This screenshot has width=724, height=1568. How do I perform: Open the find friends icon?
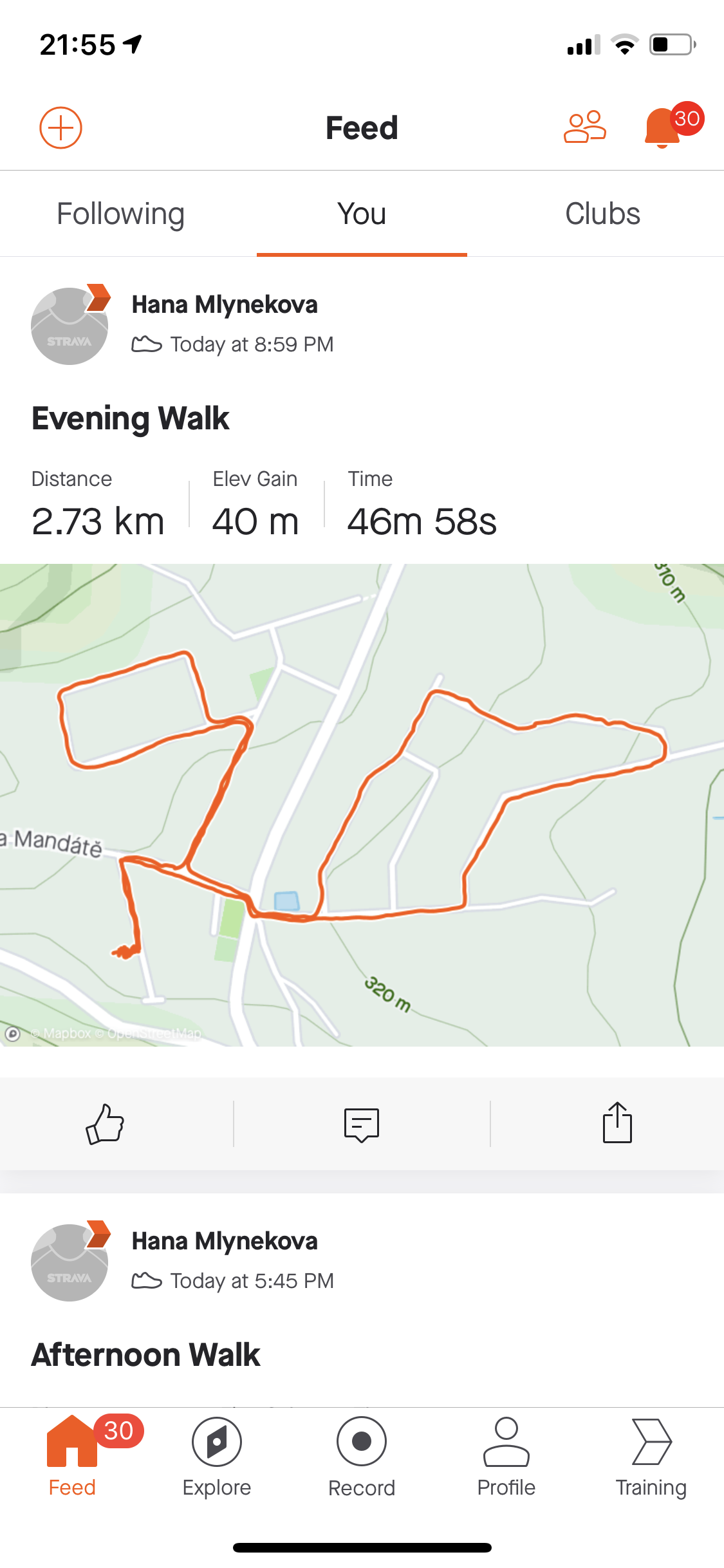click(x=584, y=127)
